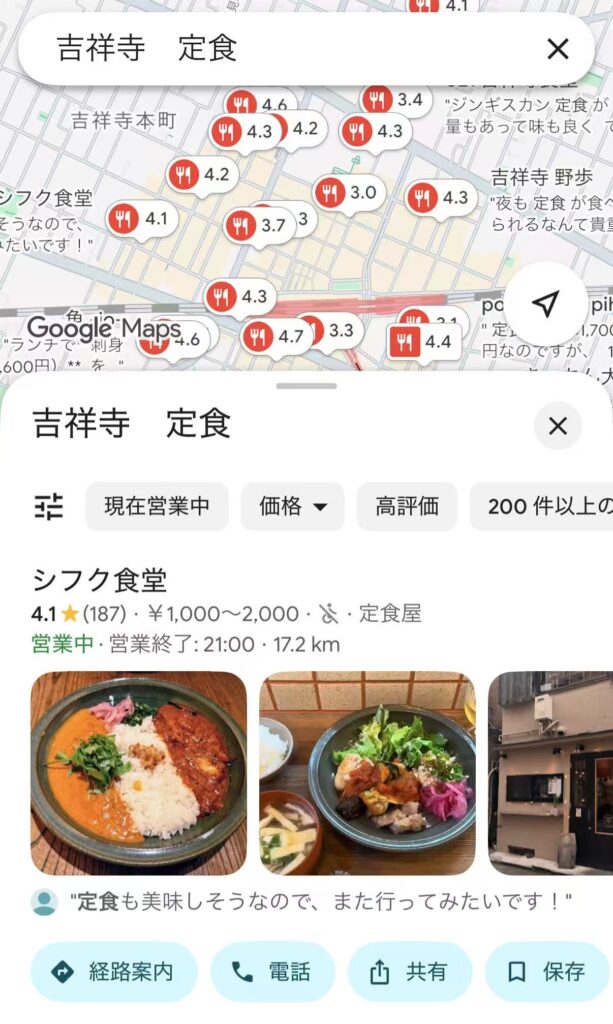The image size is (613, 1024).
Task: Share シフク食堂 with 共有
Action: 409,971
